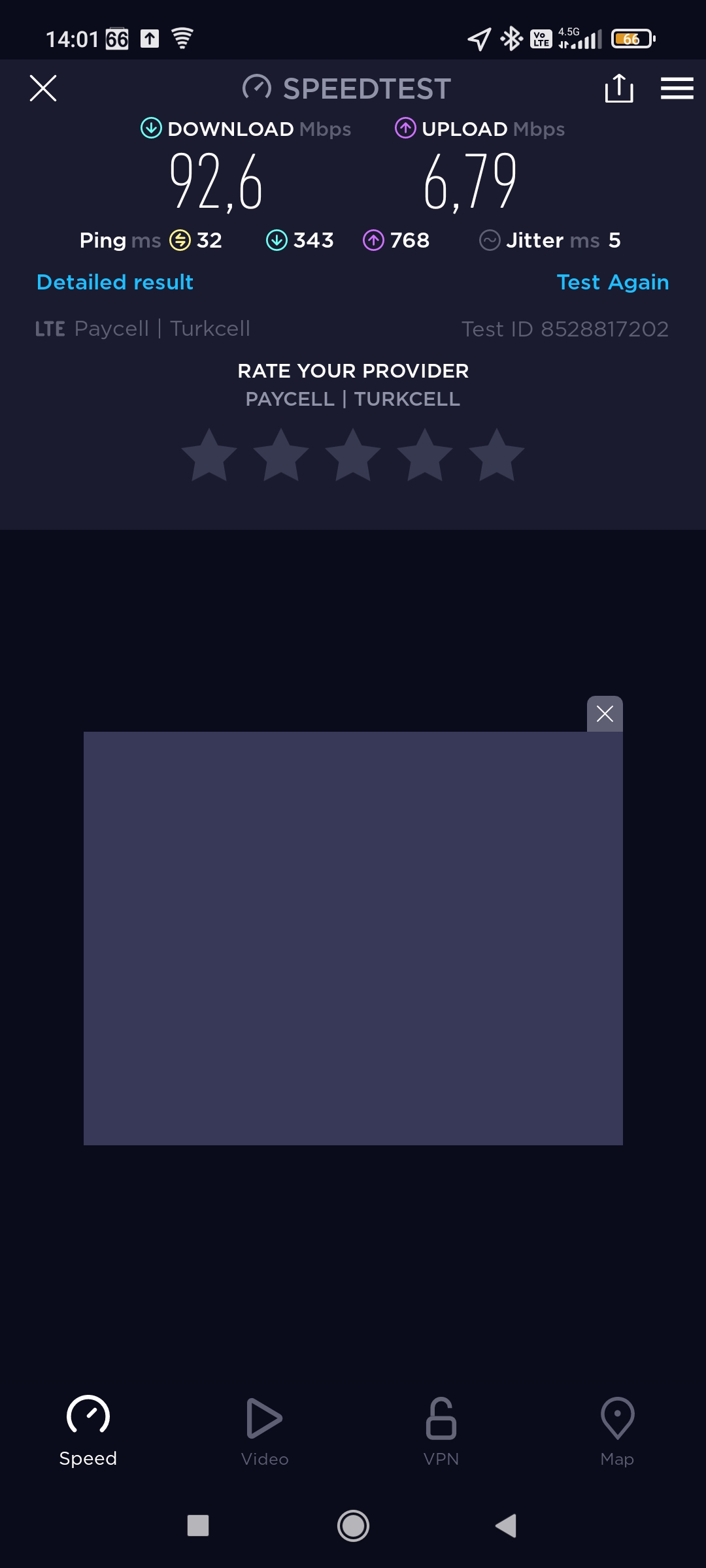Rate Paycell | Turkcell with one star
This screenshot has width=706, height=1568.
pos(209,455)
